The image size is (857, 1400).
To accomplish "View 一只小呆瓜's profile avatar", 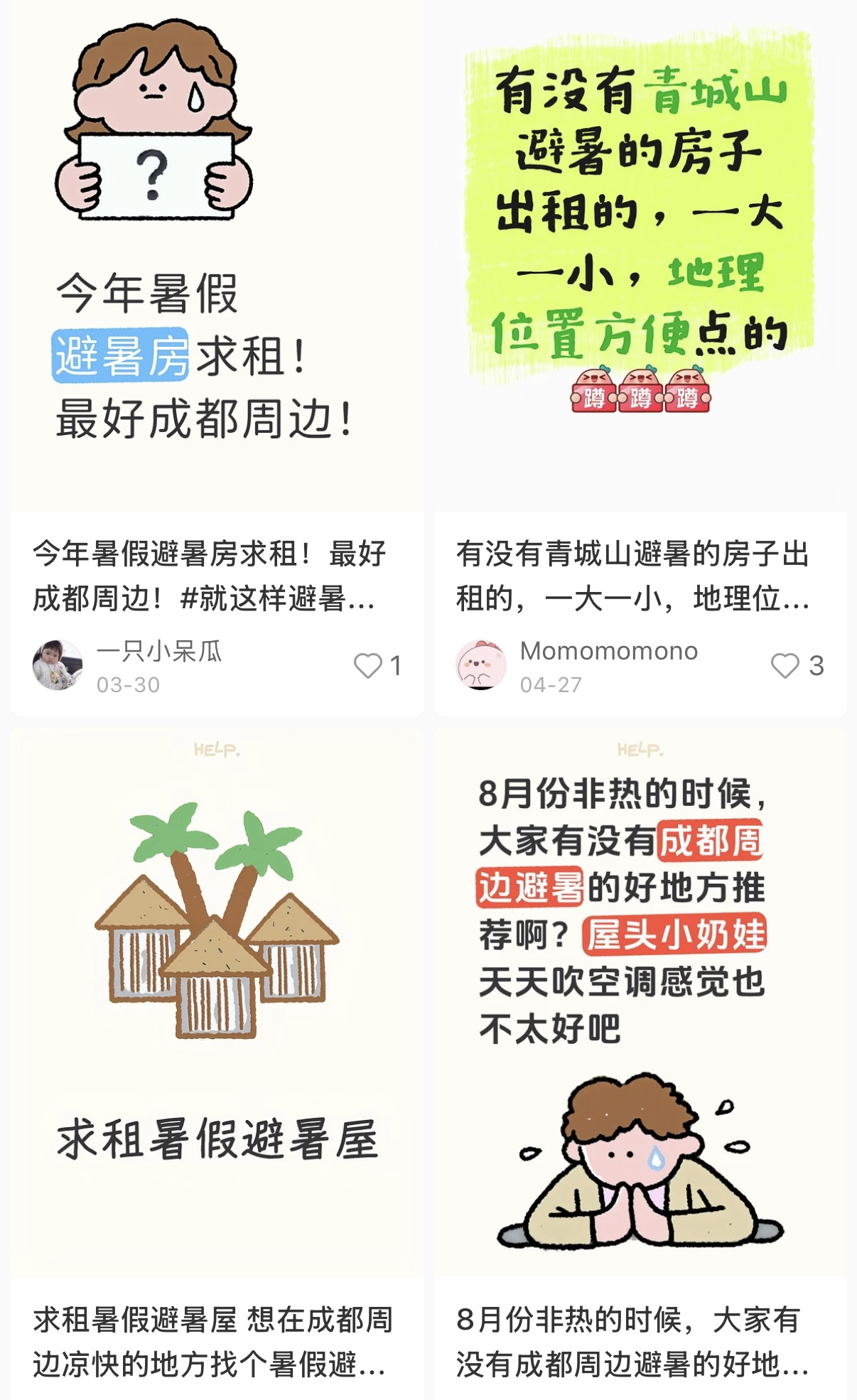I will pos(58,665).
